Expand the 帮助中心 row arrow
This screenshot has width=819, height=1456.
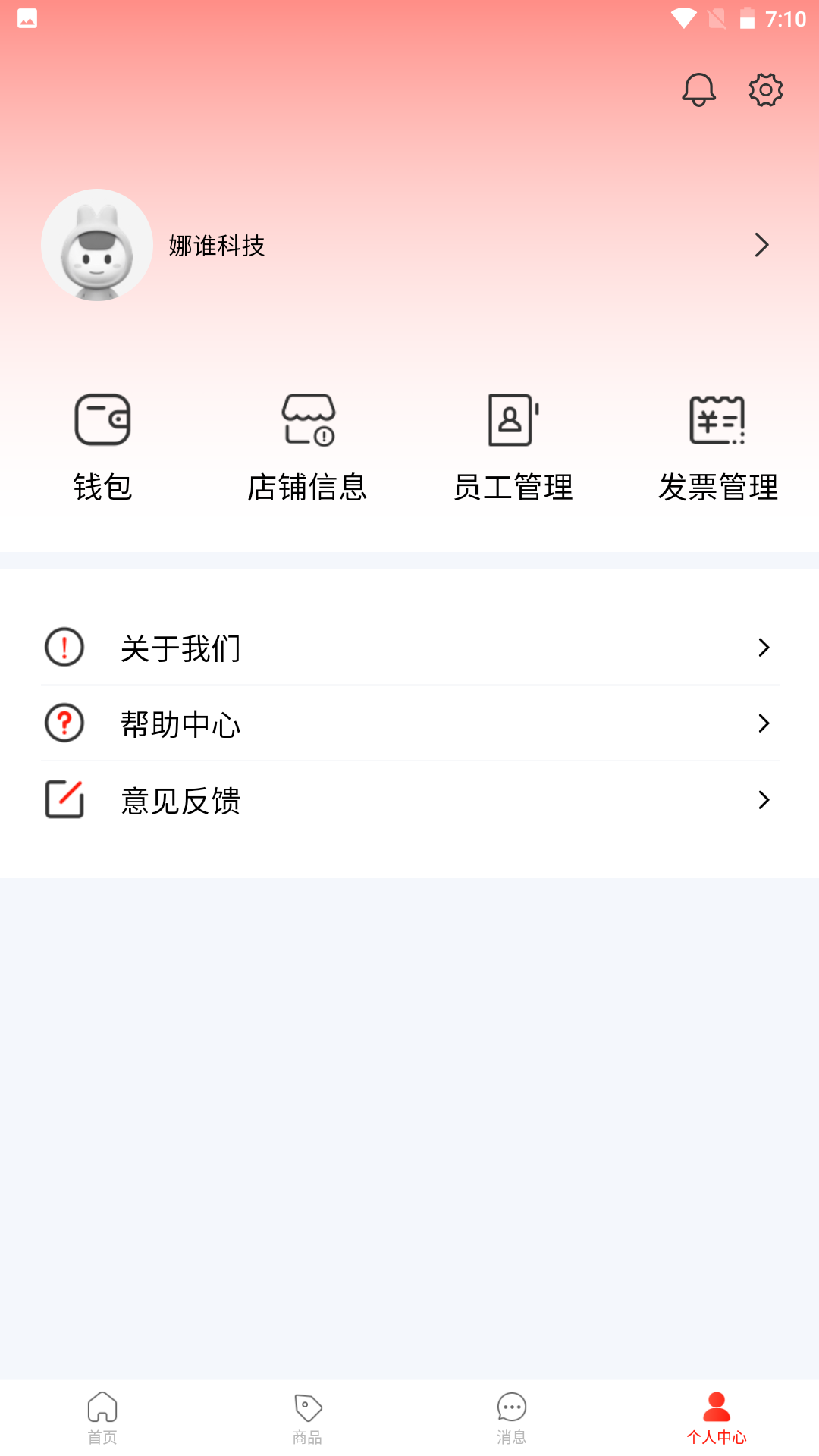pyautogui.click(x=764, y=723)
